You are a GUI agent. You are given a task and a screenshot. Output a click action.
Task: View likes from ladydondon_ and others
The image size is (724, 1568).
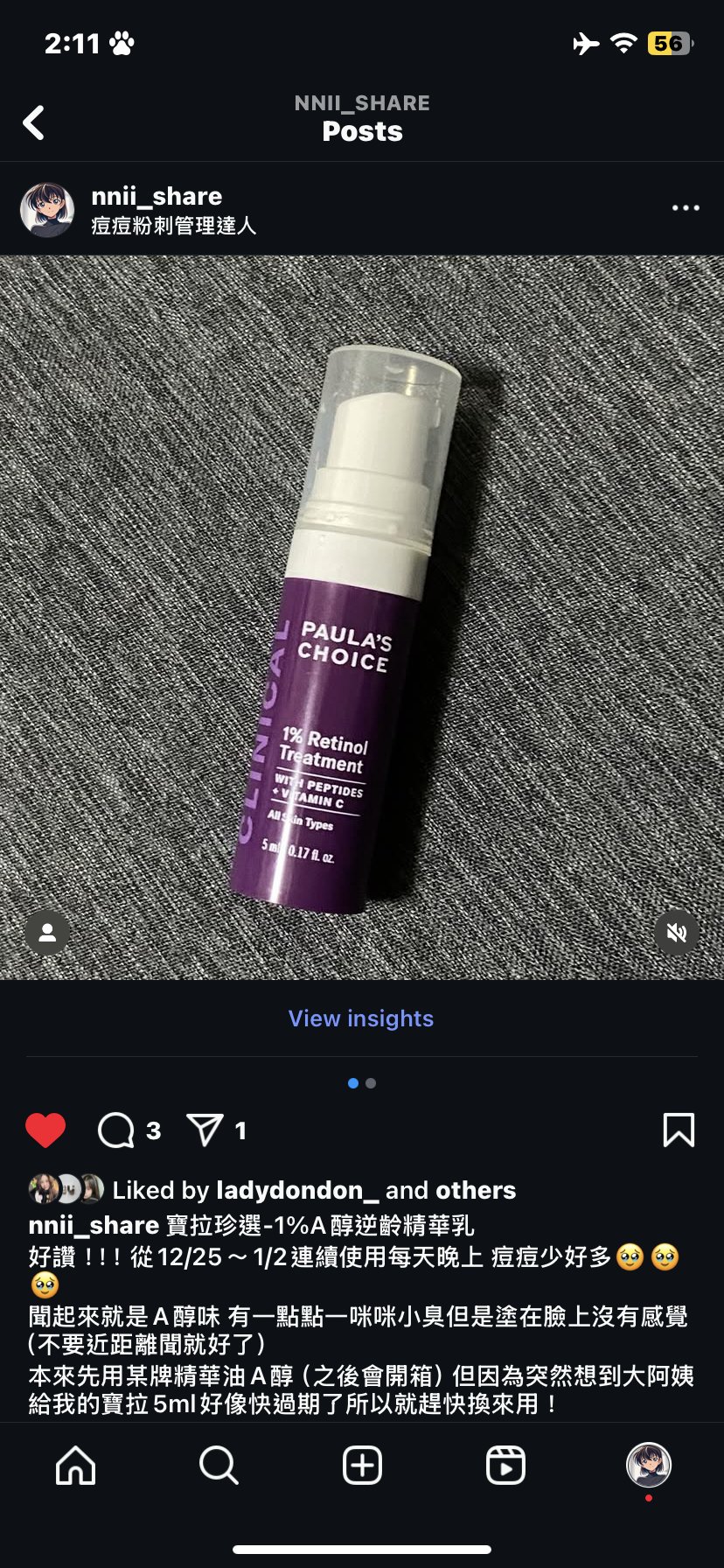tap(315, 1190)
